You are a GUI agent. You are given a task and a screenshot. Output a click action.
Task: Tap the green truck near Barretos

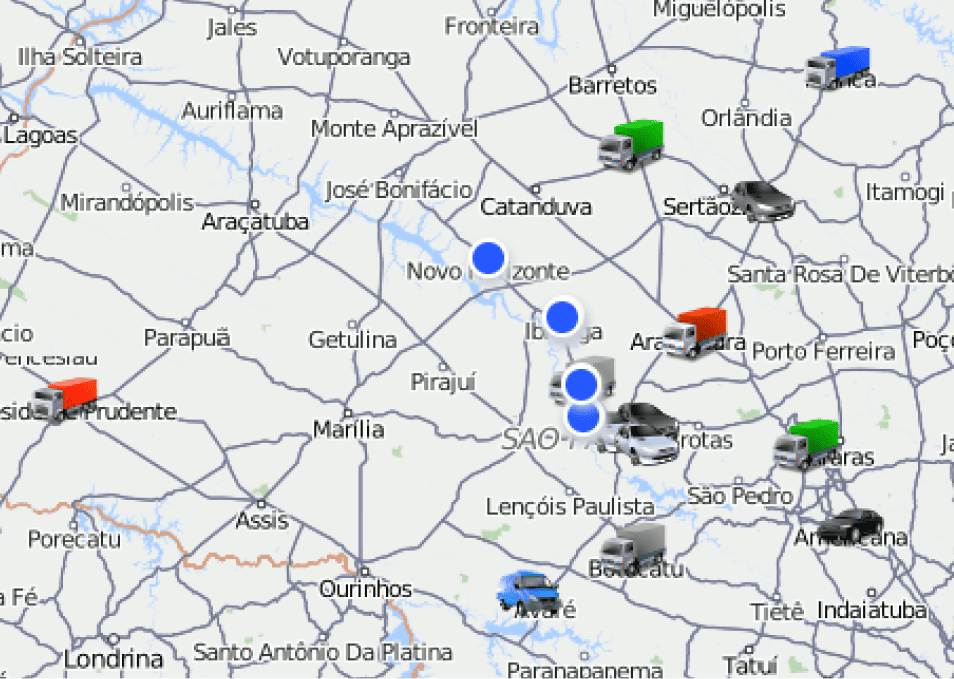631,144
